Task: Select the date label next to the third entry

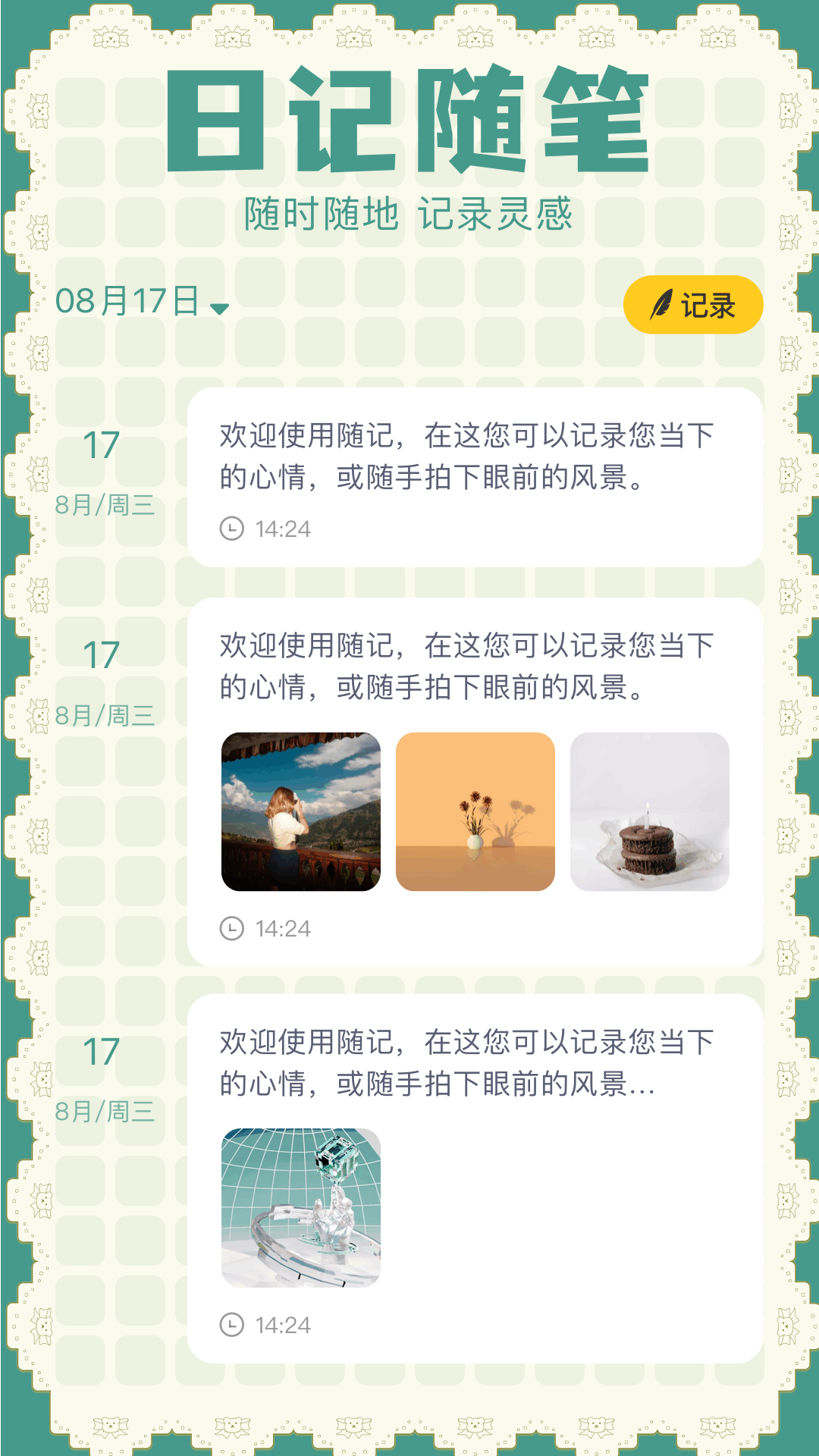Action: [104, 1079]
